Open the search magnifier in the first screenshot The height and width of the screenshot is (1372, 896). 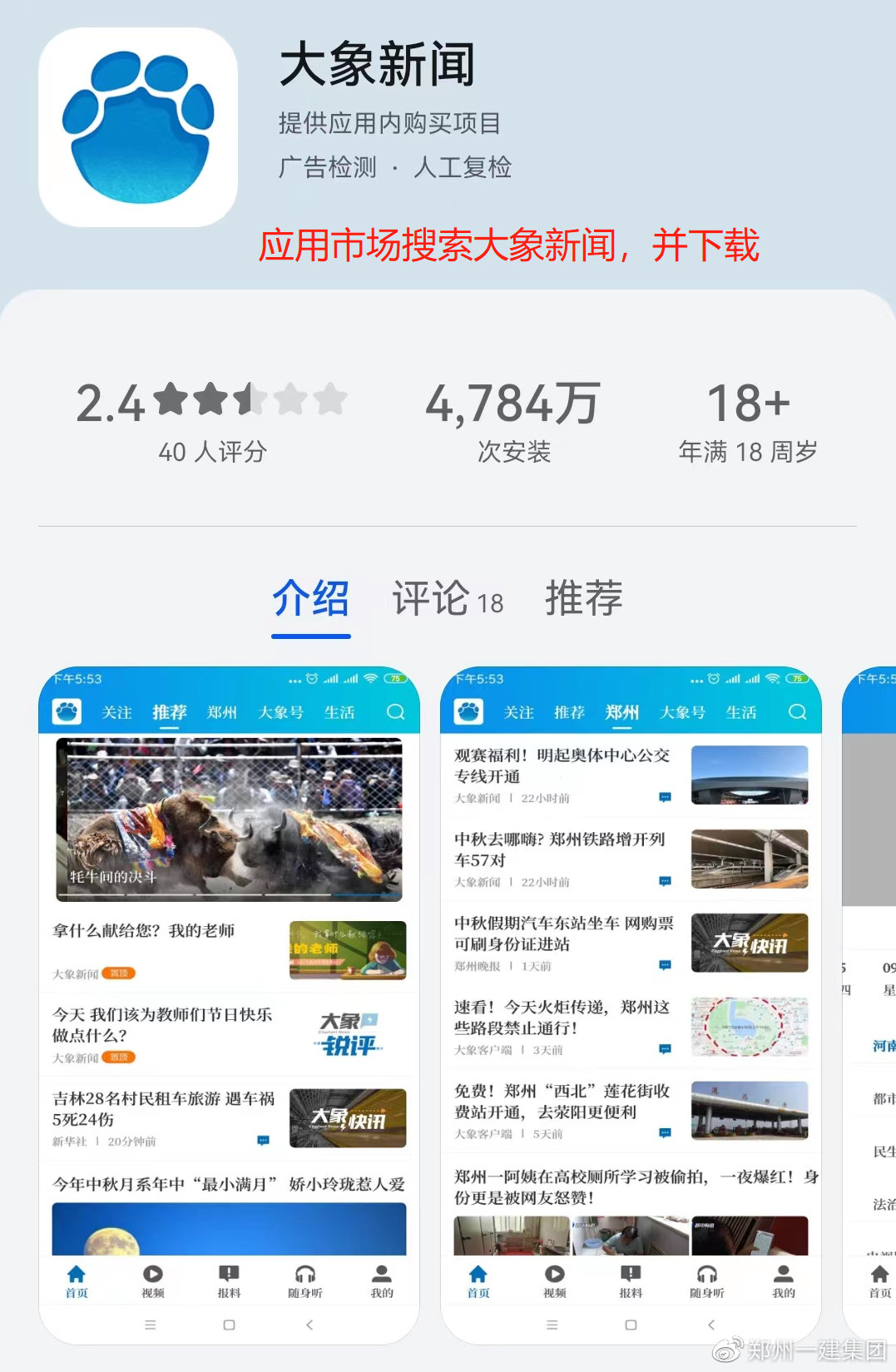click(x=394, y=713)
